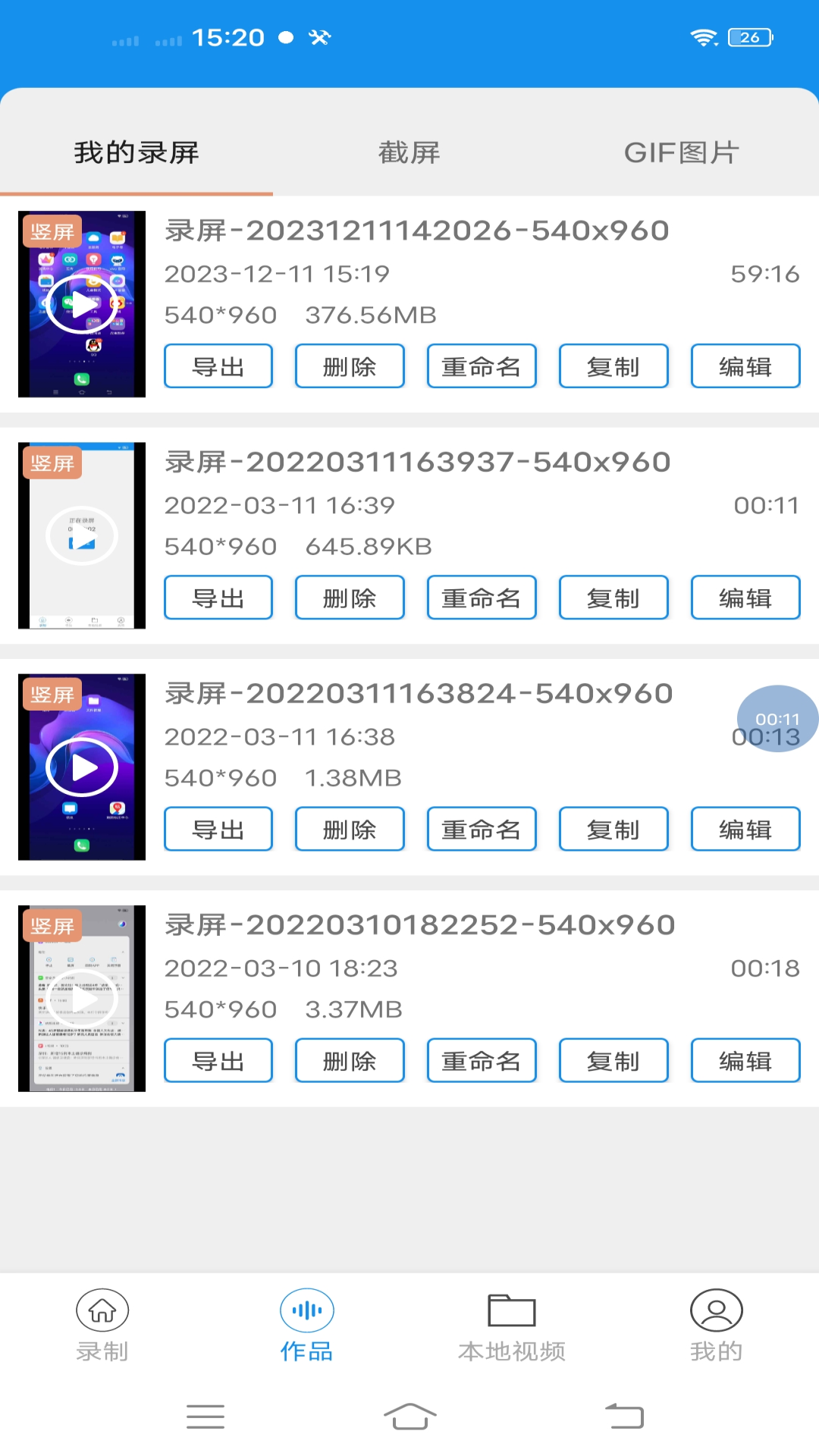Tap the play icon on recording 20220310182252

82,998
